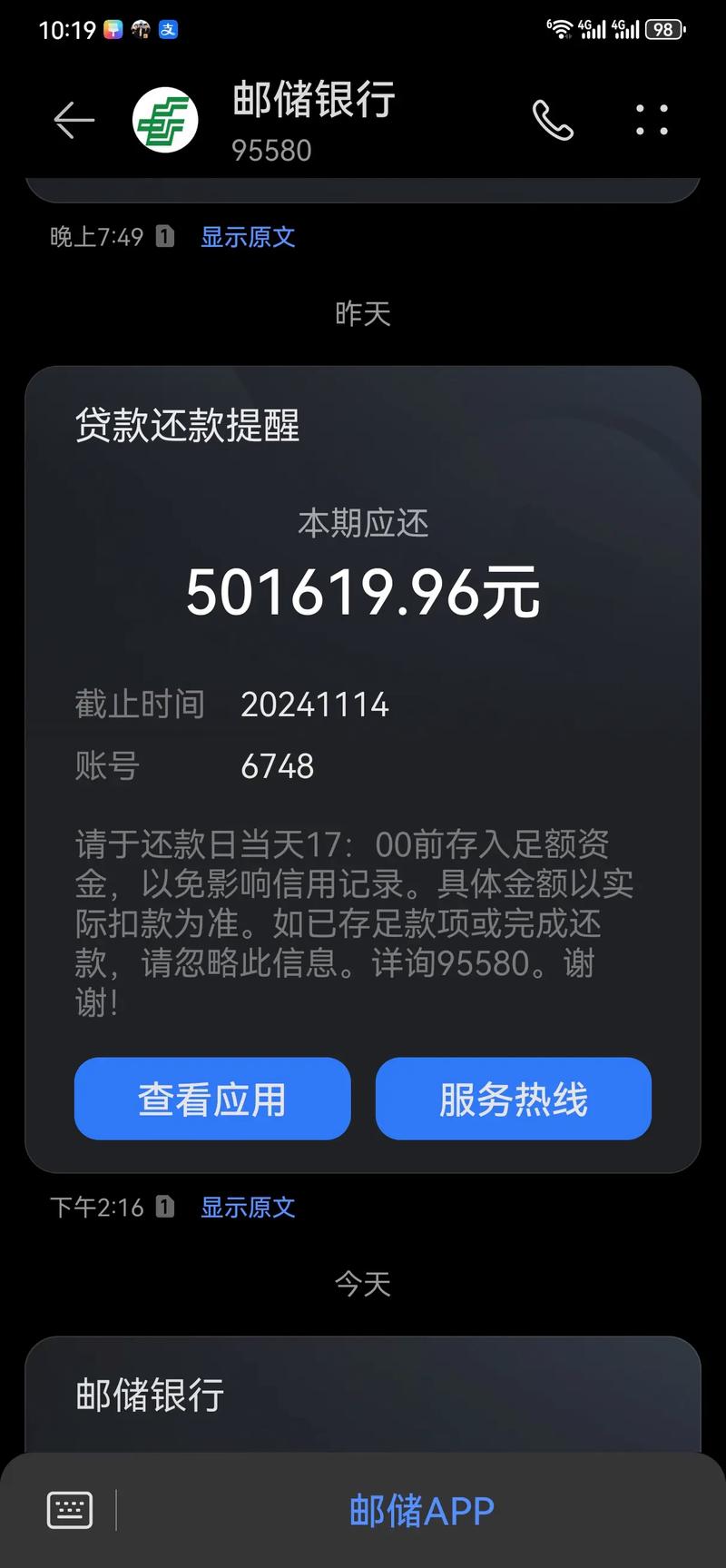Show original text for the 2:16 message
726x1568 pixels.
[x=247, y=1207]
